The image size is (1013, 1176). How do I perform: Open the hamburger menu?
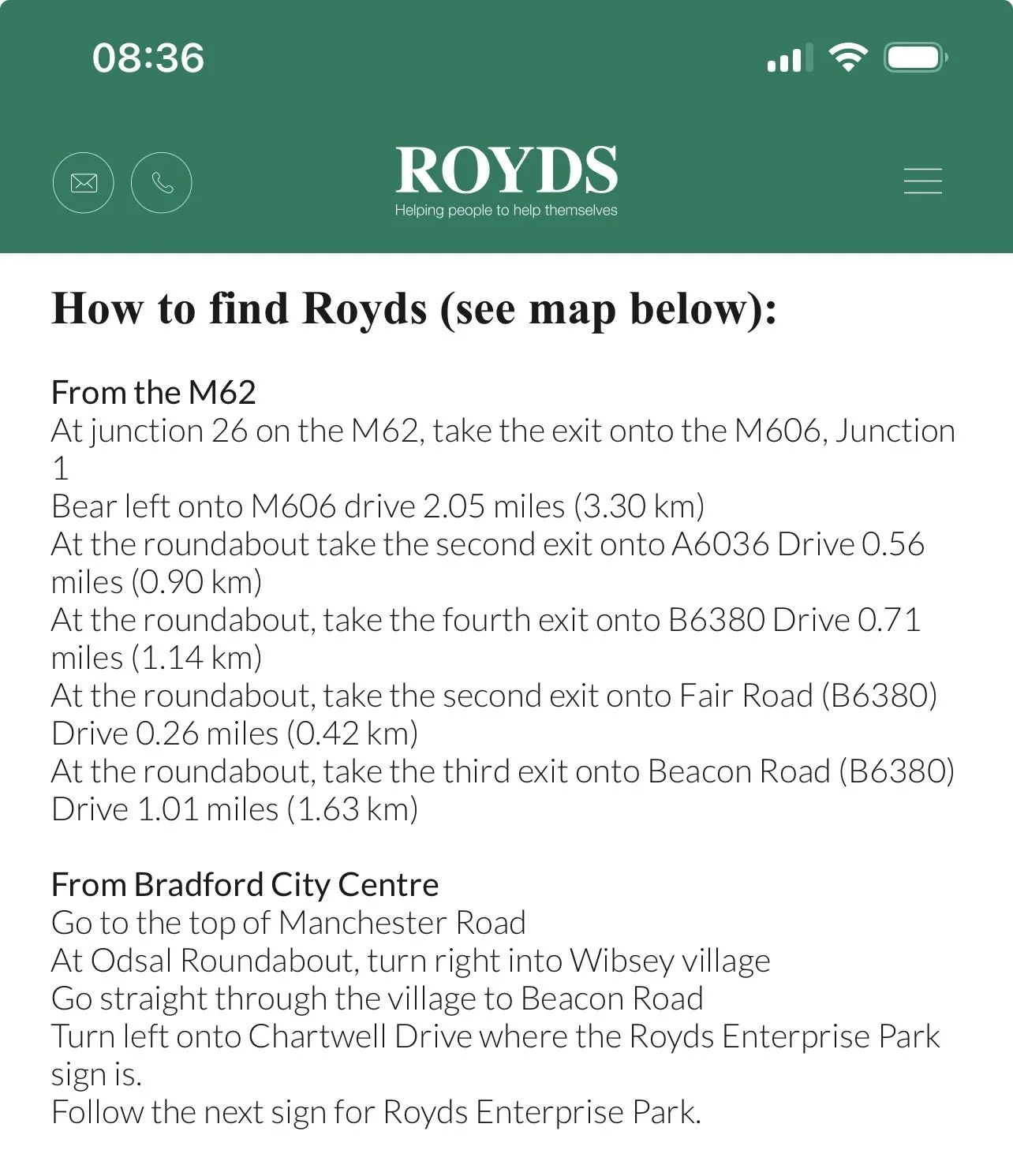922,181
